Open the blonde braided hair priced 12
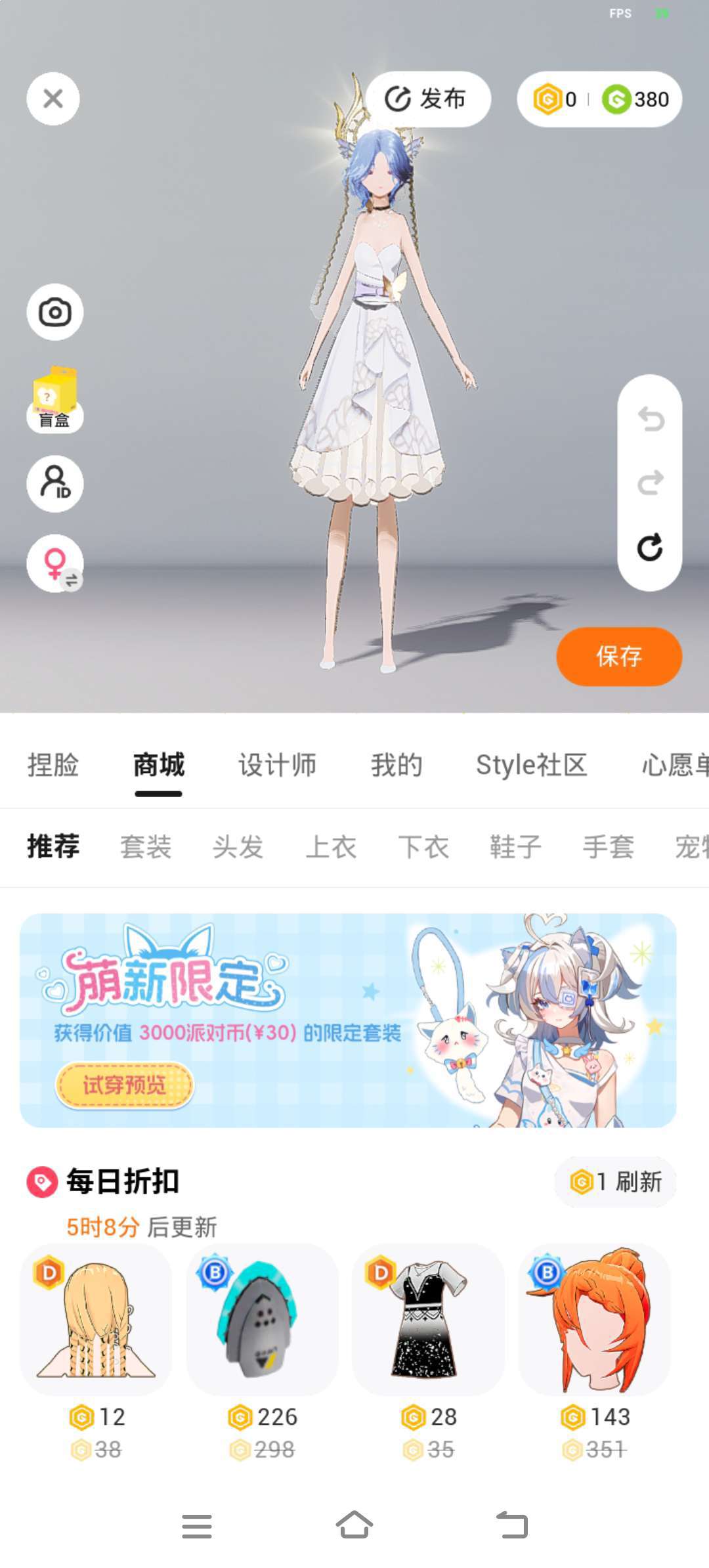This screenshot has width=709, height=1568. (97, 1320)
